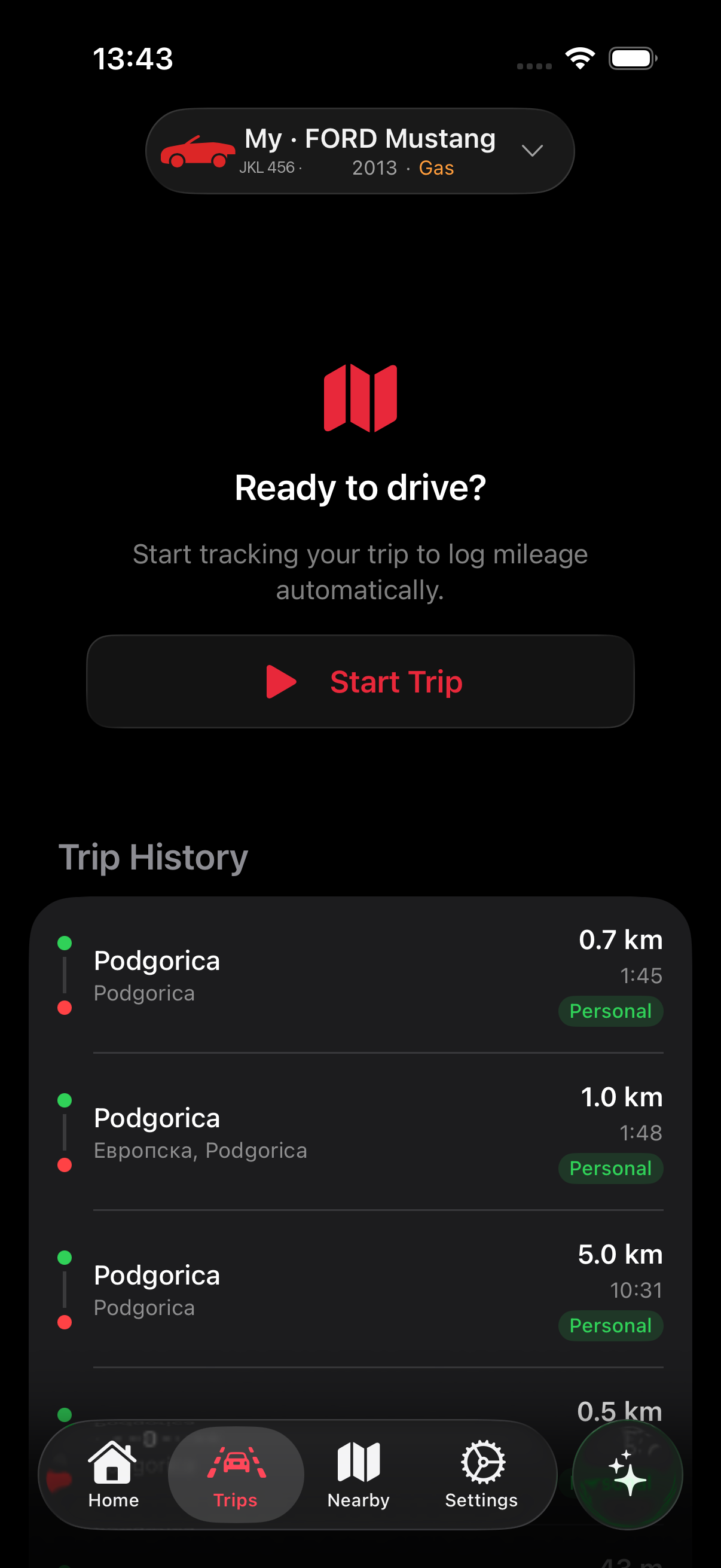Tap the Start Trip button

pos(360,681)
